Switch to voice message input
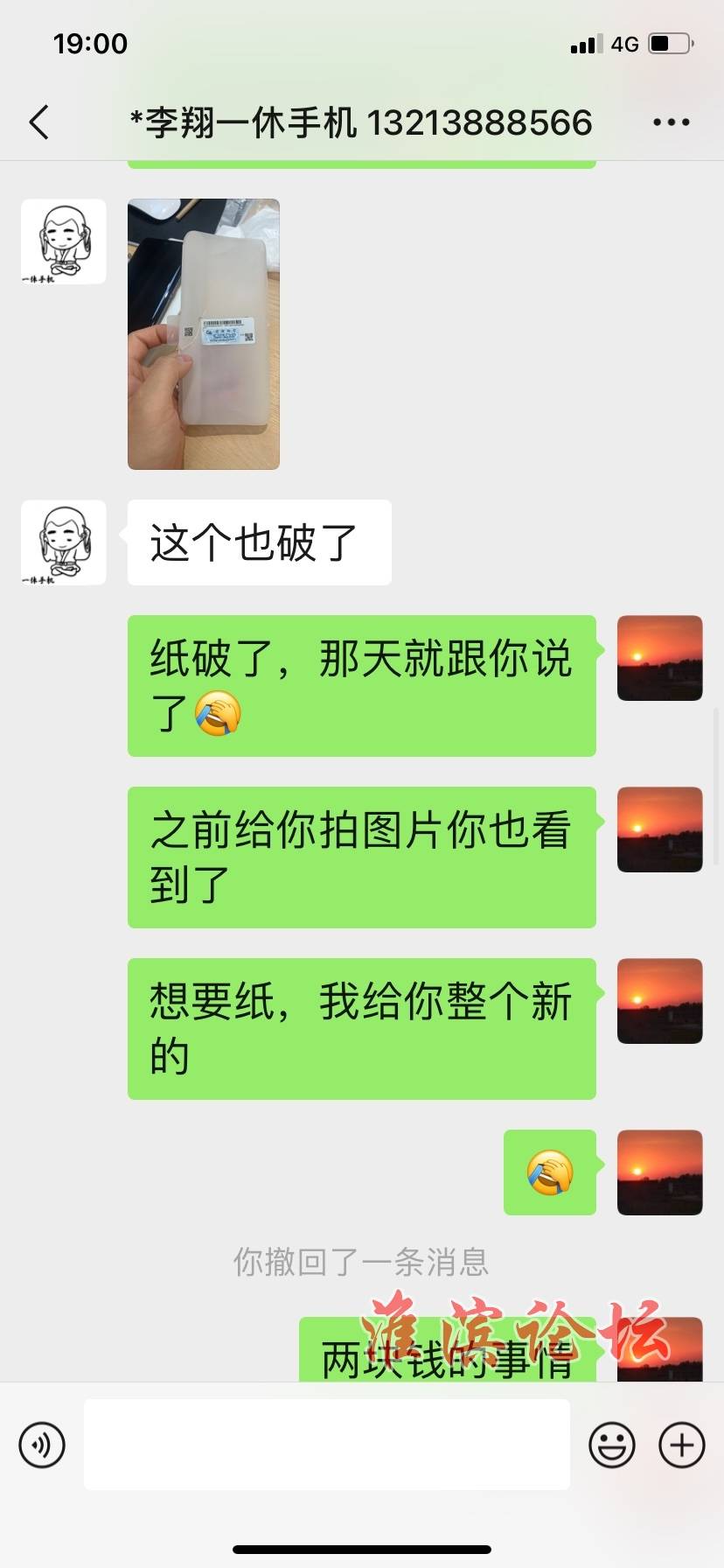 pyautogui.click(x=42, y=1445)
